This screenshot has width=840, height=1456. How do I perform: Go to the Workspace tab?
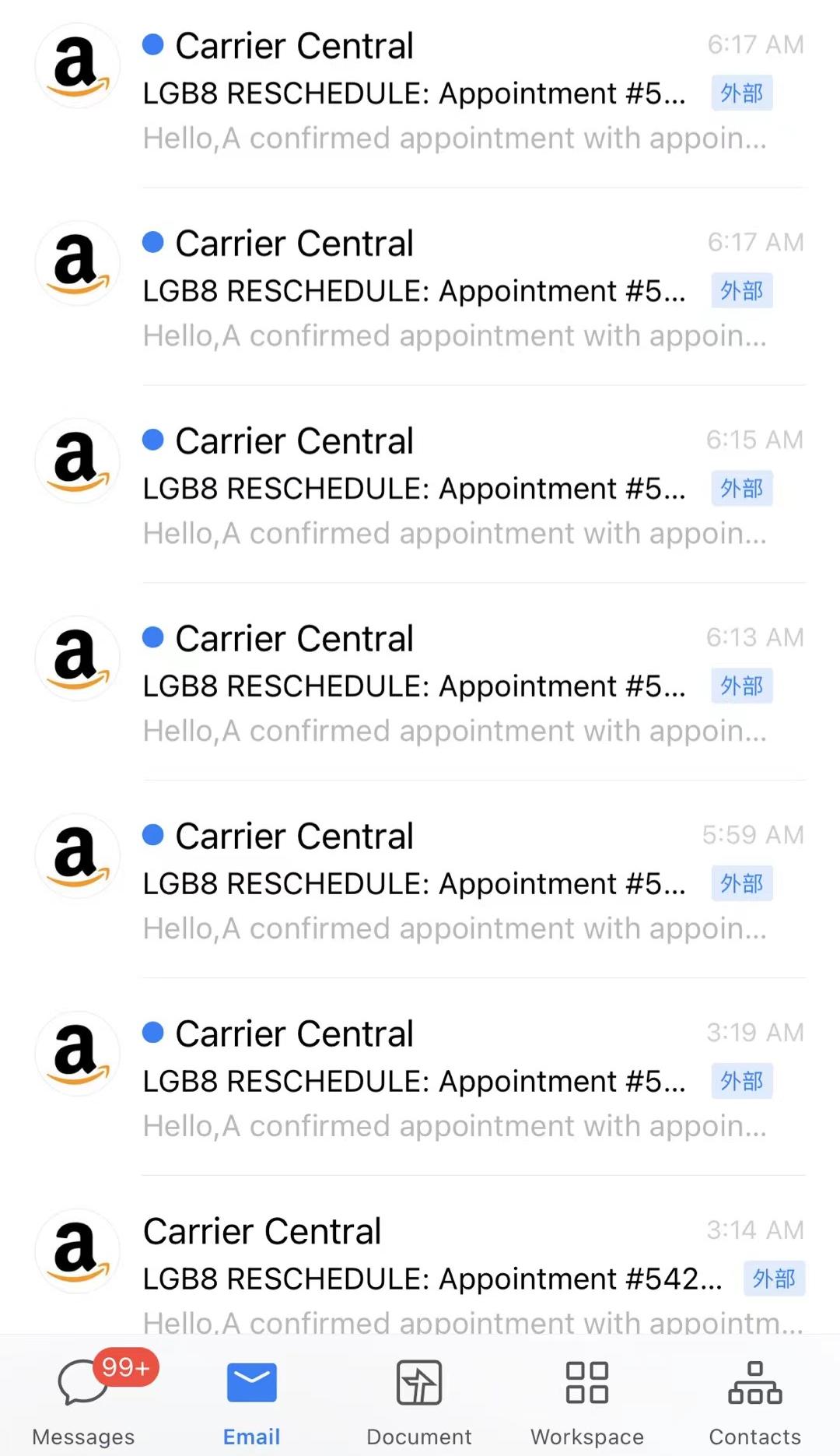coord(587,1400)
